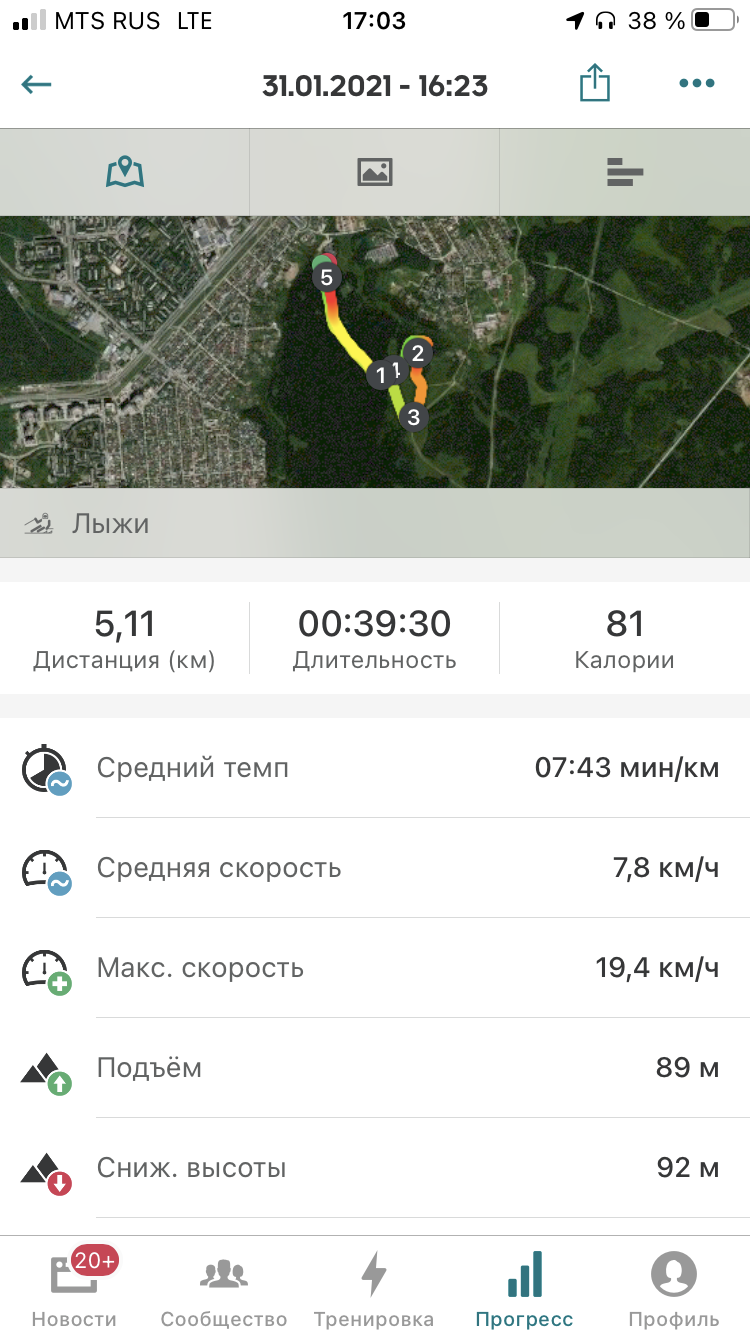This screenshot has height=1334, width=750.
Task: Open the Профиль tab
Action: tap(674, 1287)
